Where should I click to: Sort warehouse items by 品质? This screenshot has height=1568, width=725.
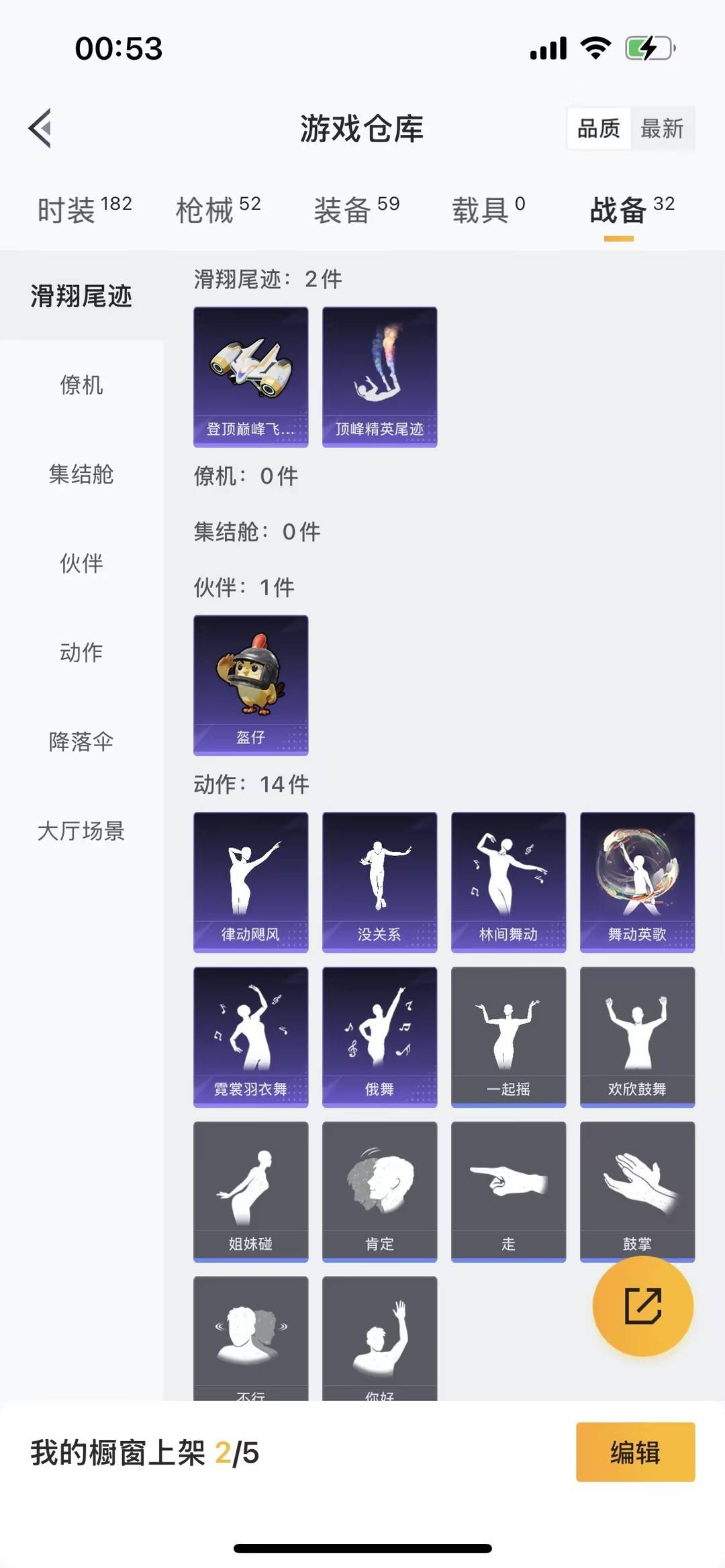point(599,128)
